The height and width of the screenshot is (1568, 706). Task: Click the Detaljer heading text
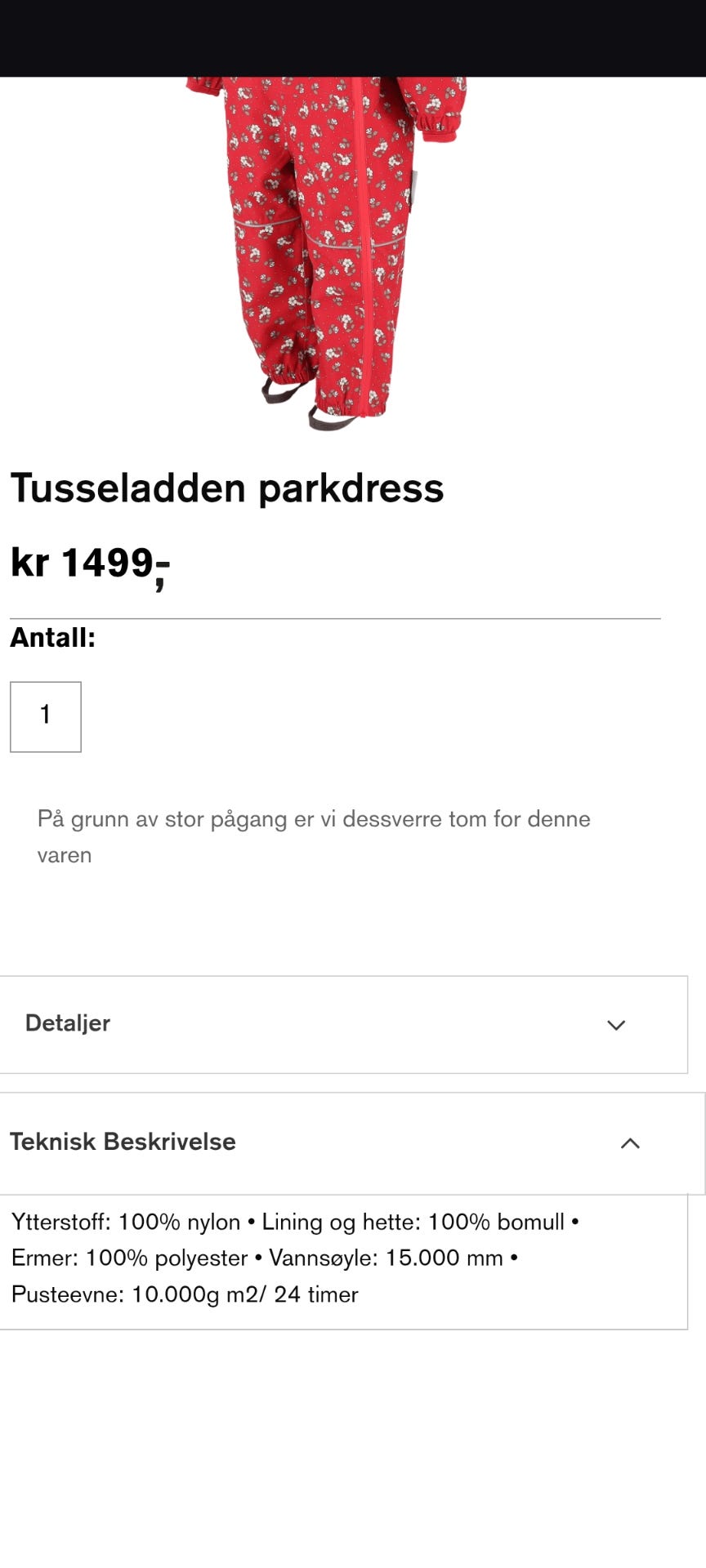(x=68, y=1024)
